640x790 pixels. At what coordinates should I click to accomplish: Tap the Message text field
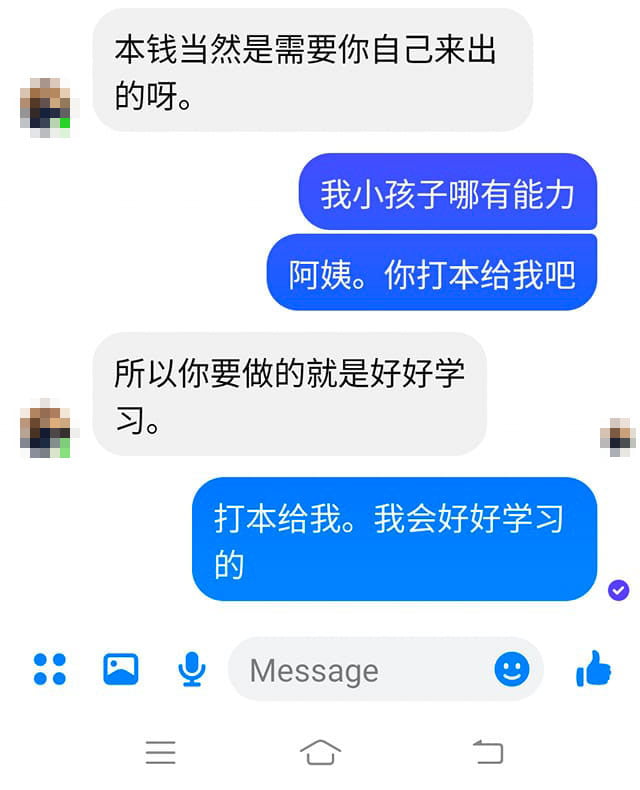tap(360, 670)
